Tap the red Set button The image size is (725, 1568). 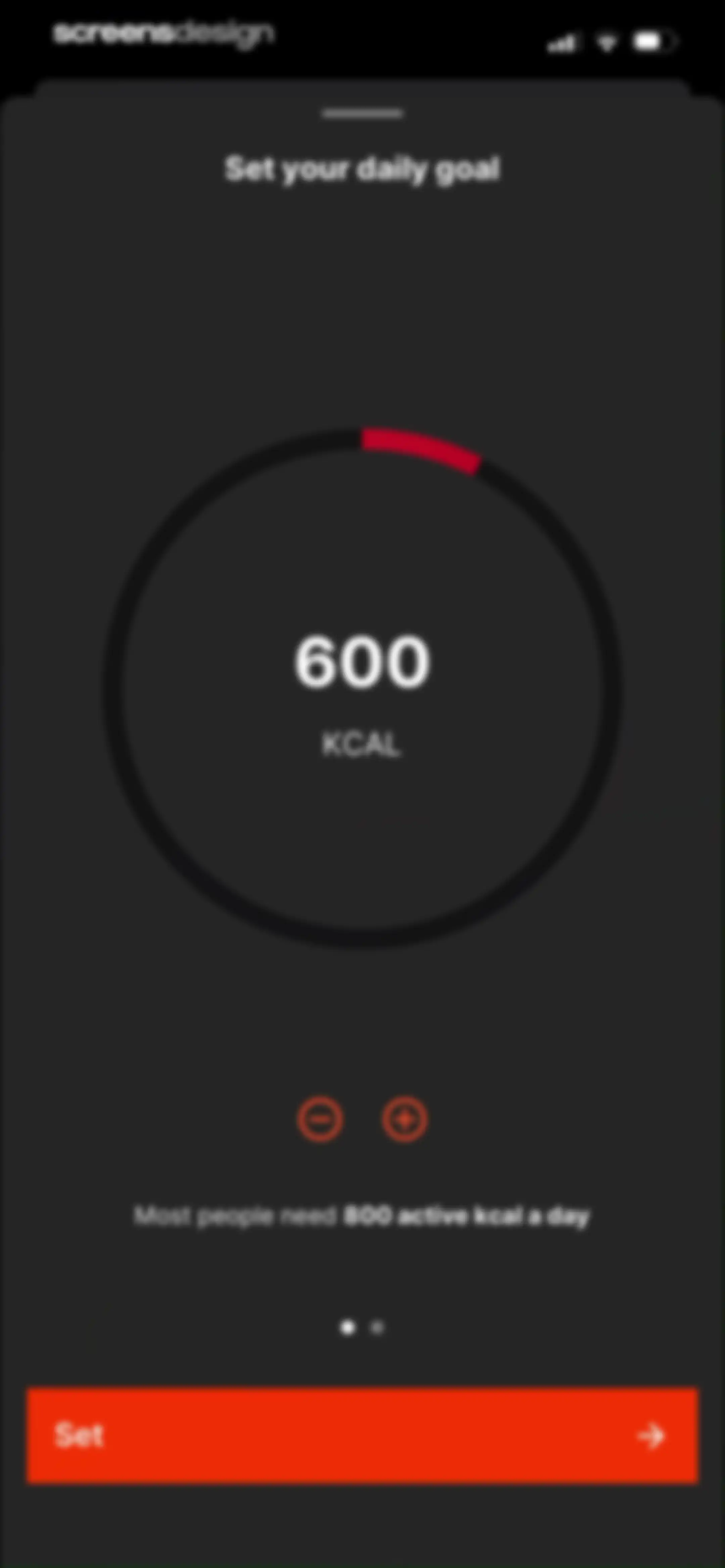[362, 1435]
